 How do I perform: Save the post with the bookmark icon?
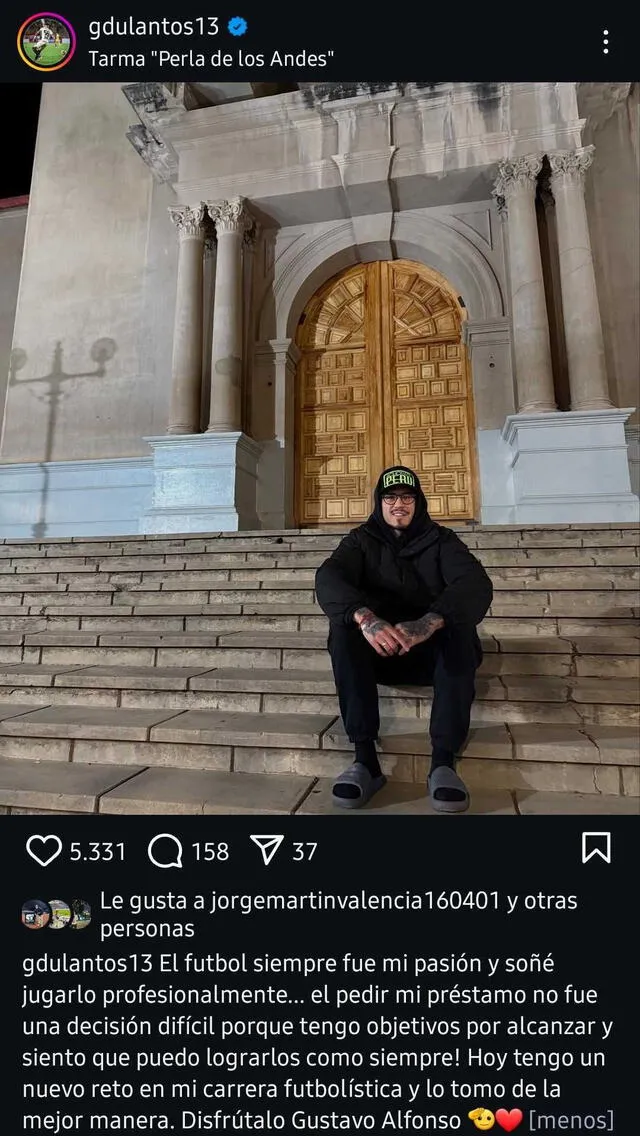click(x=596, y=848)
